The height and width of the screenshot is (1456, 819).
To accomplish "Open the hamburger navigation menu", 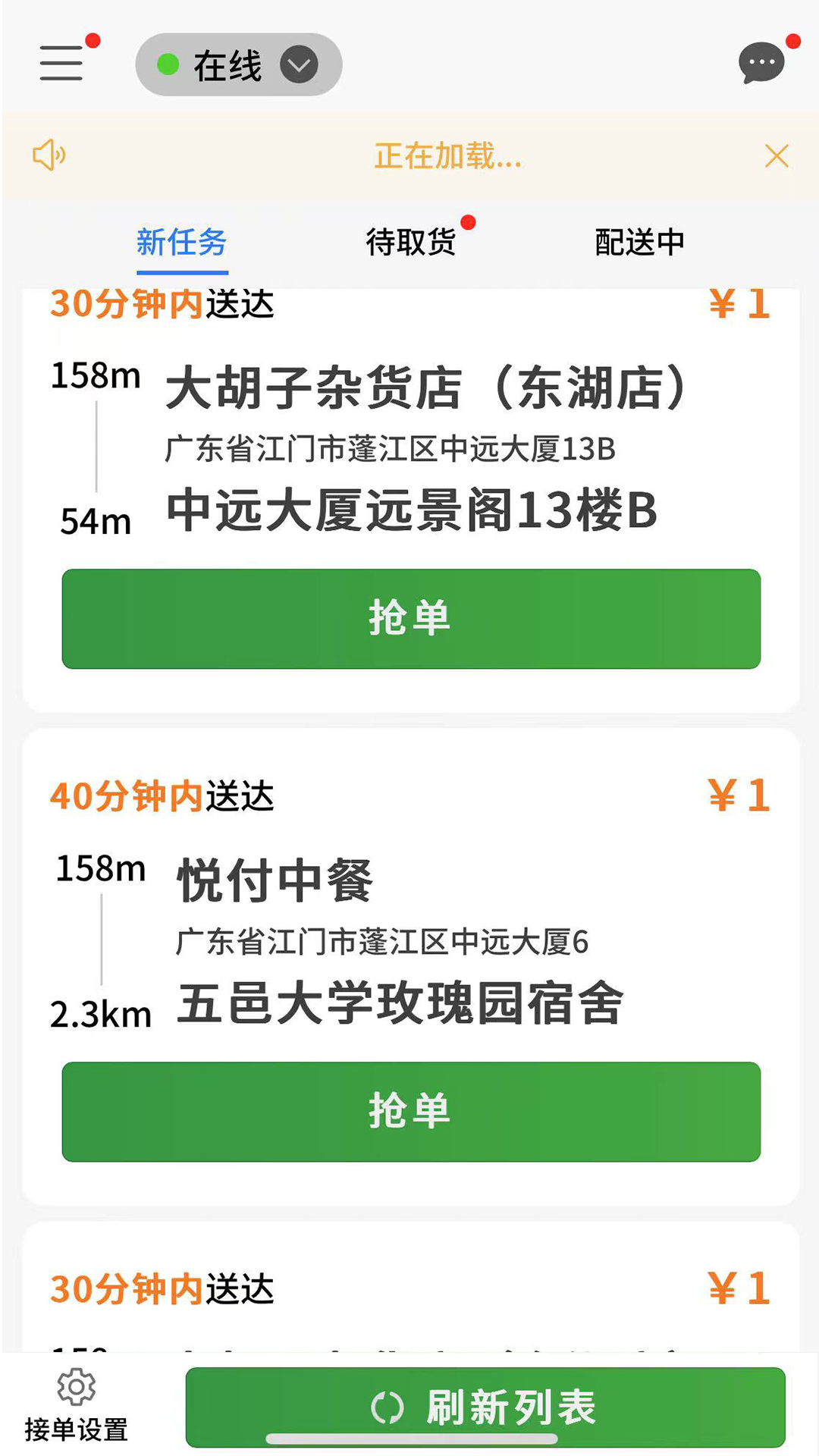I will [x=61, y=64].
